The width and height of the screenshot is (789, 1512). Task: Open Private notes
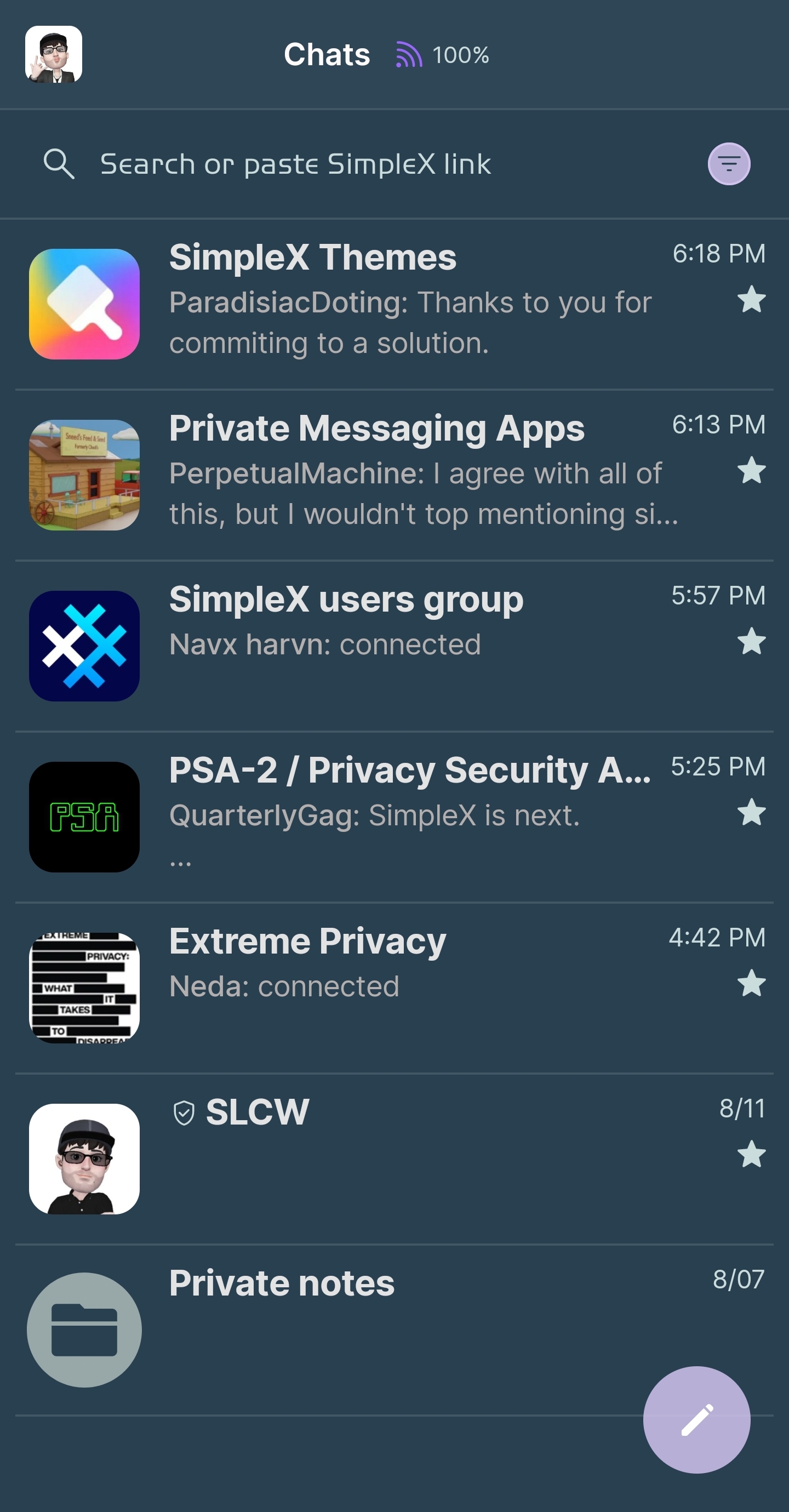(x=352, y=1329)
